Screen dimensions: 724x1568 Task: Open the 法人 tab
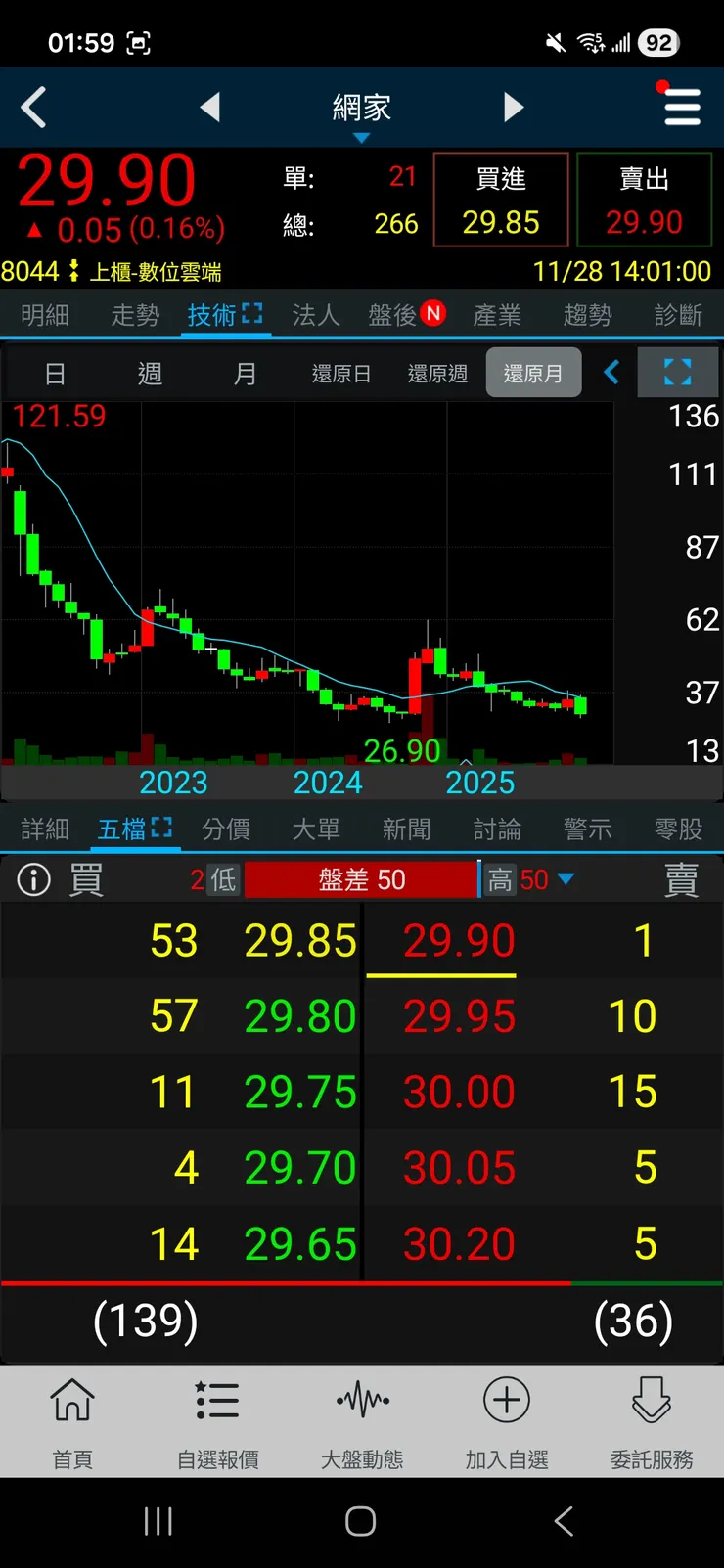[316, 315]
